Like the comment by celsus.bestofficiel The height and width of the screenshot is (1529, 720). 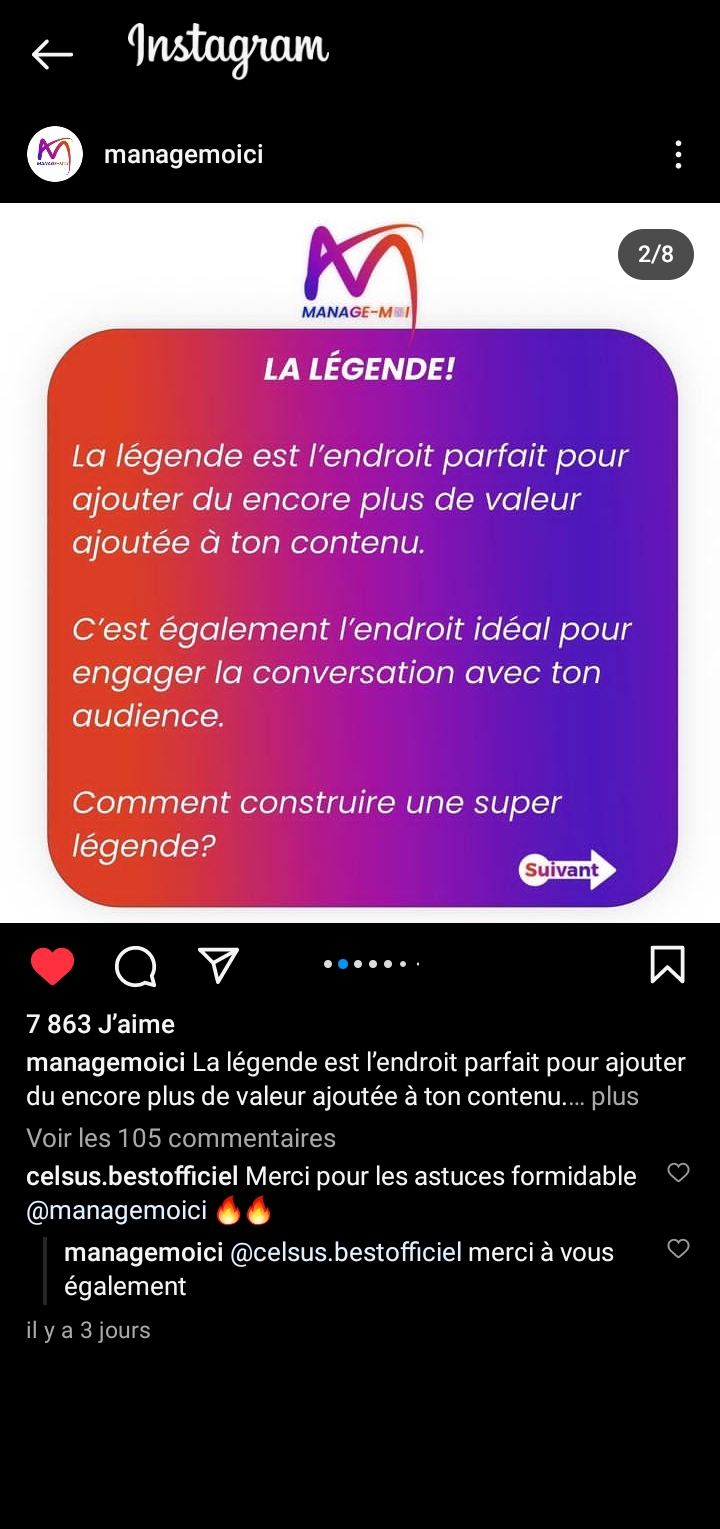tap(678, 1173)
